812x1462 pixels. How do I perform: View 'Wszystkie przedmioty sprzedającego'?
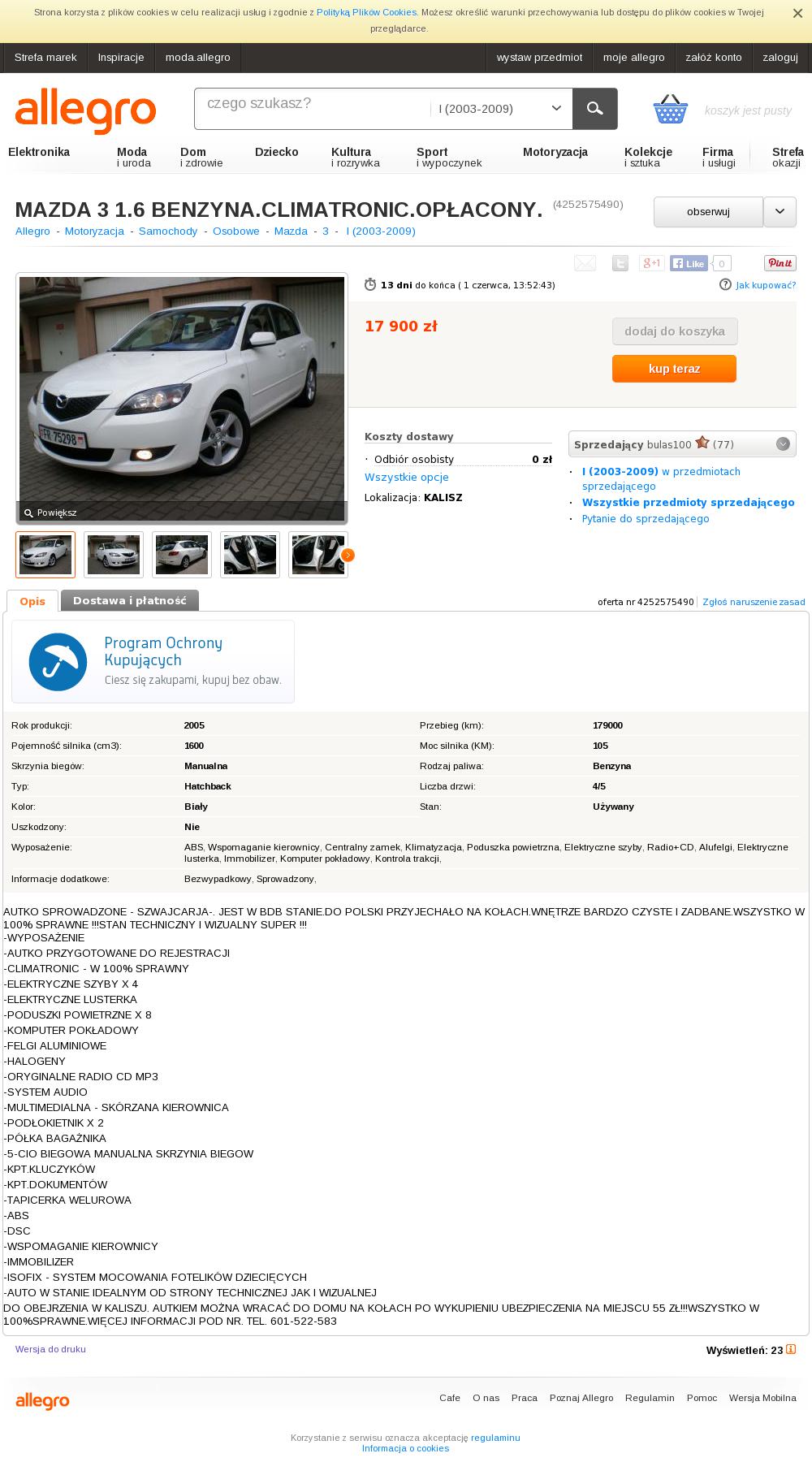[689, 503]
